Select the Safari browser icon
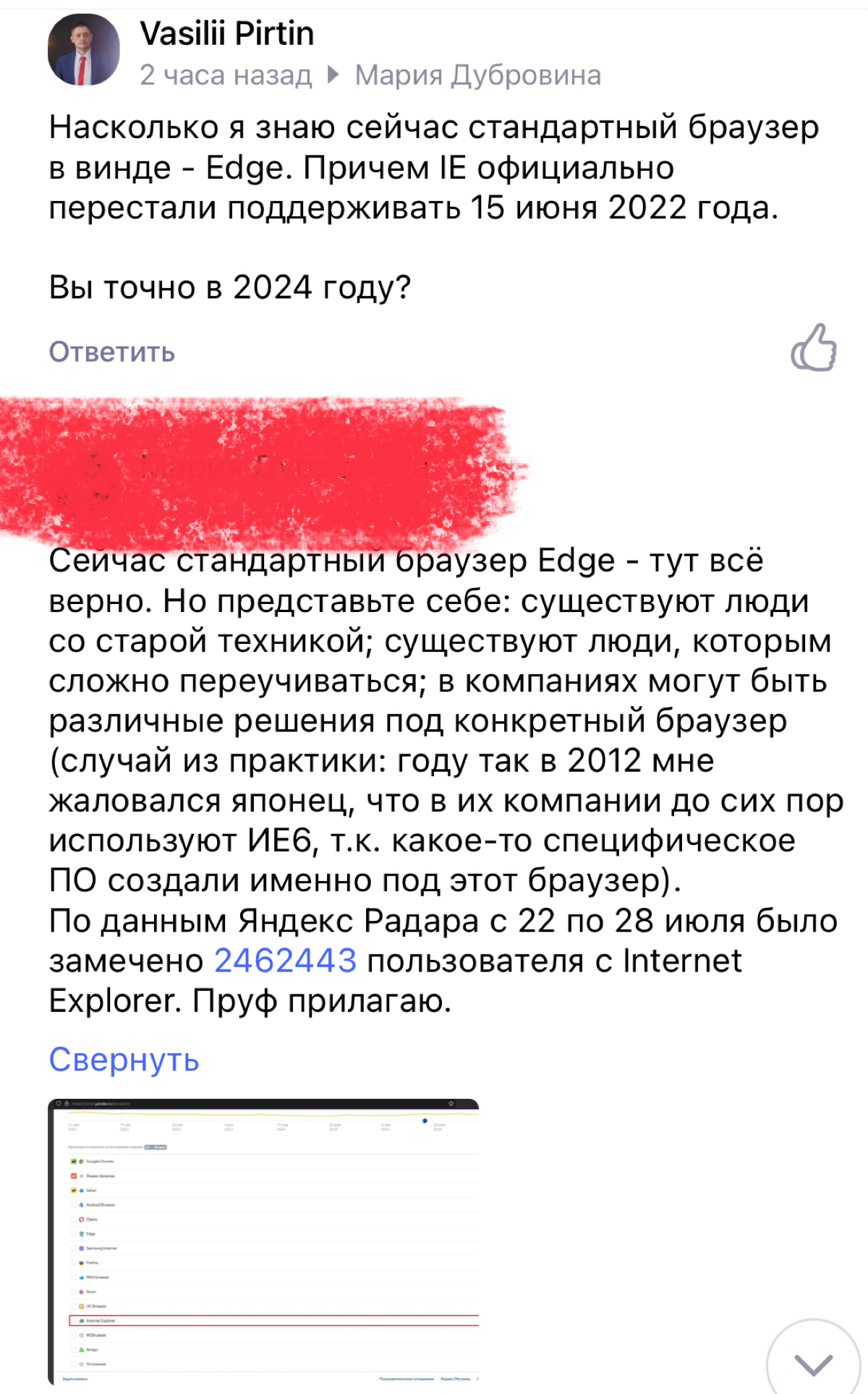The width and height of the screenshot is (868, 1394). tap(81, 1191)
